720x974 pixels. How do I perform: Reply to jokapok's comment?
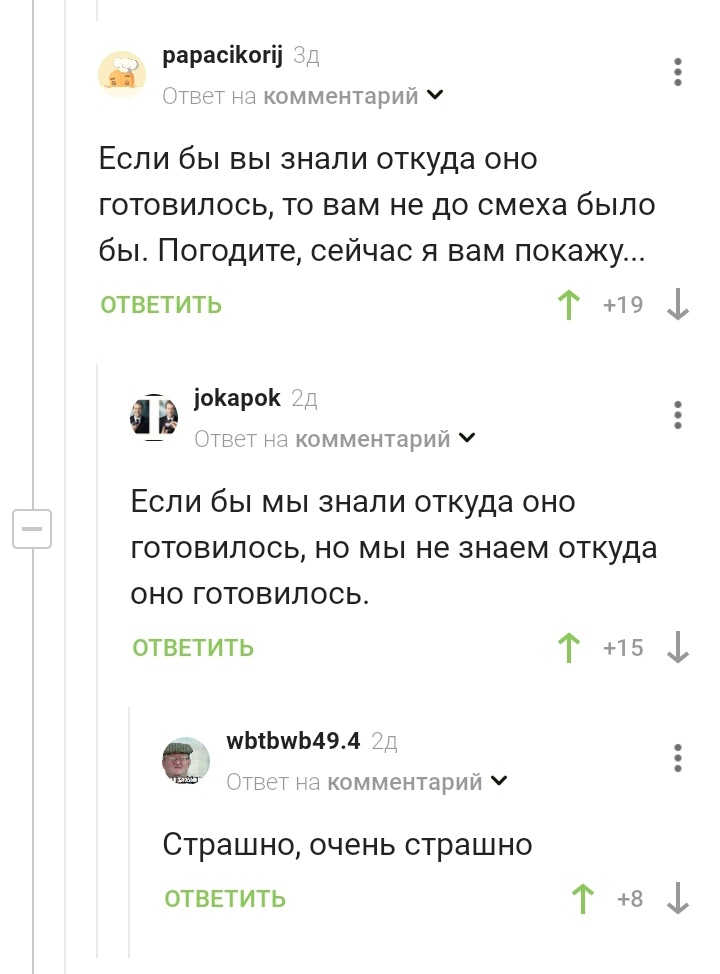193,647
